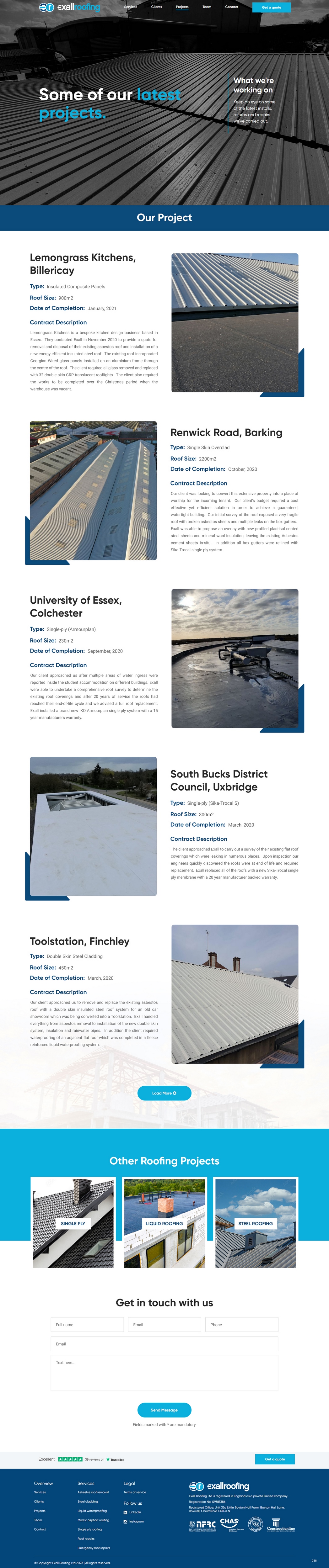Visit the LinkedIn page
Viewport: 329px width, 1568px height.
click(x=135, y=1511)
